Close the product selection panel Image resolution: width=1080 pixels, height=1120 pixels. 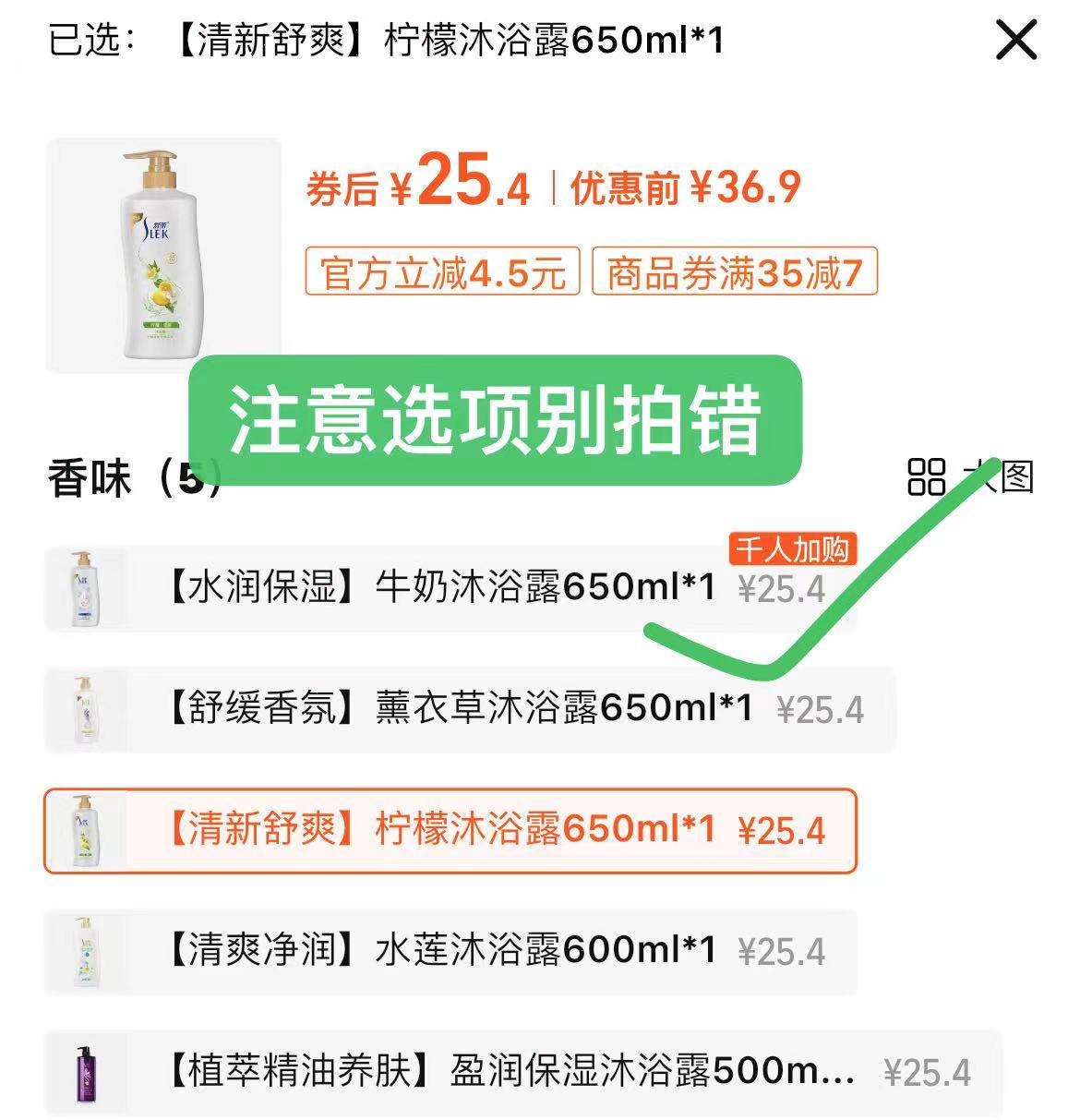(x=1014, y=41)
